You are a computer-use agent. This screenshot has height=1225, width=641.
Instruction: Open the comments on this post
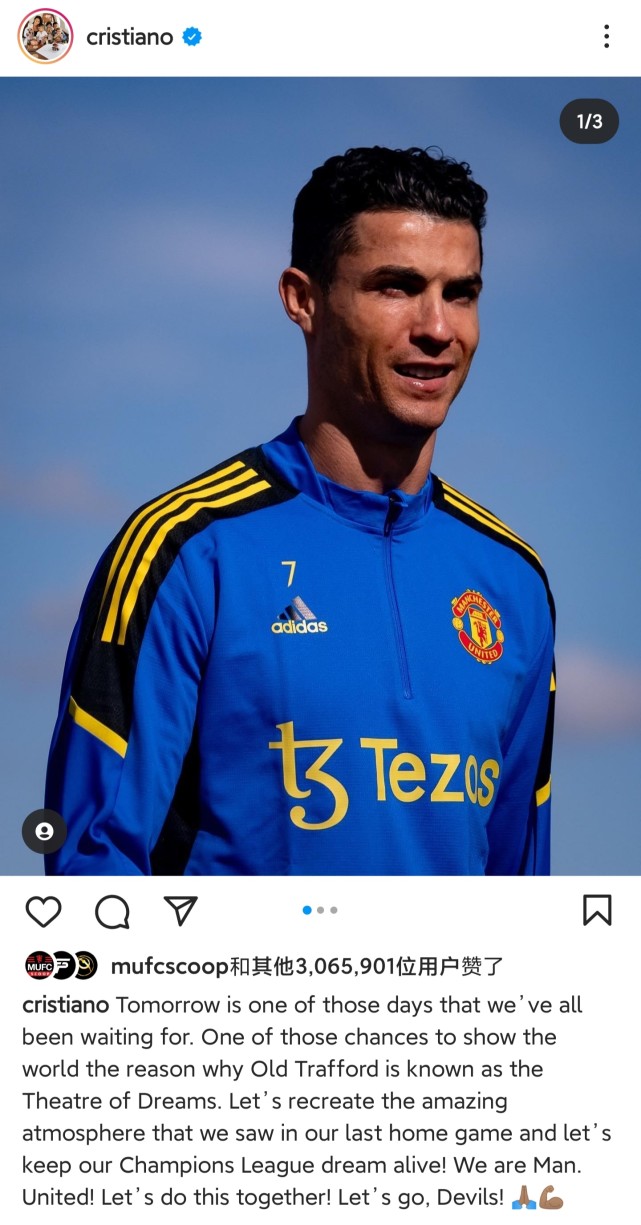pyautogui.click(x=112, y=911)
